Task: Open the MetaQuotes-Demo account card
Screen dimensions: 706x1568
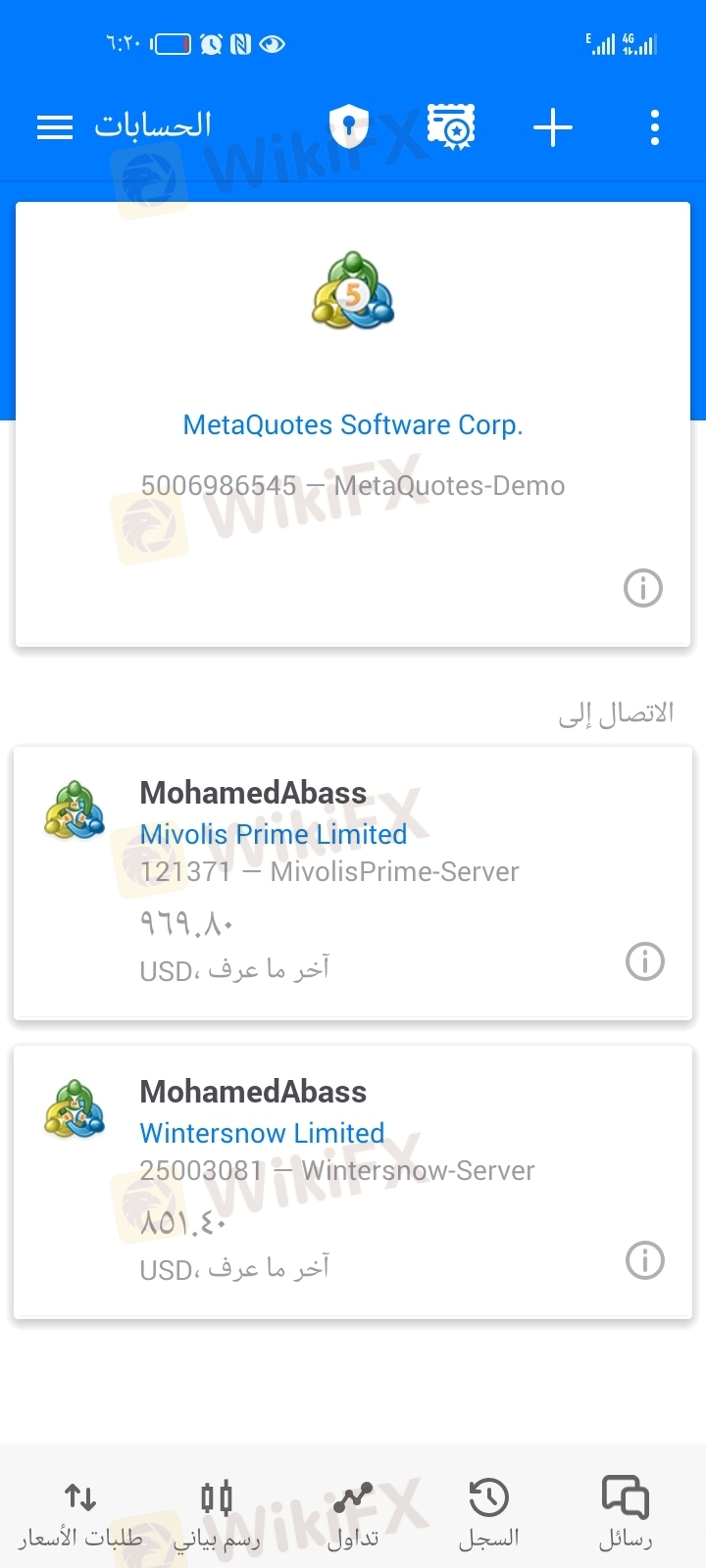Action: [353, 424]
